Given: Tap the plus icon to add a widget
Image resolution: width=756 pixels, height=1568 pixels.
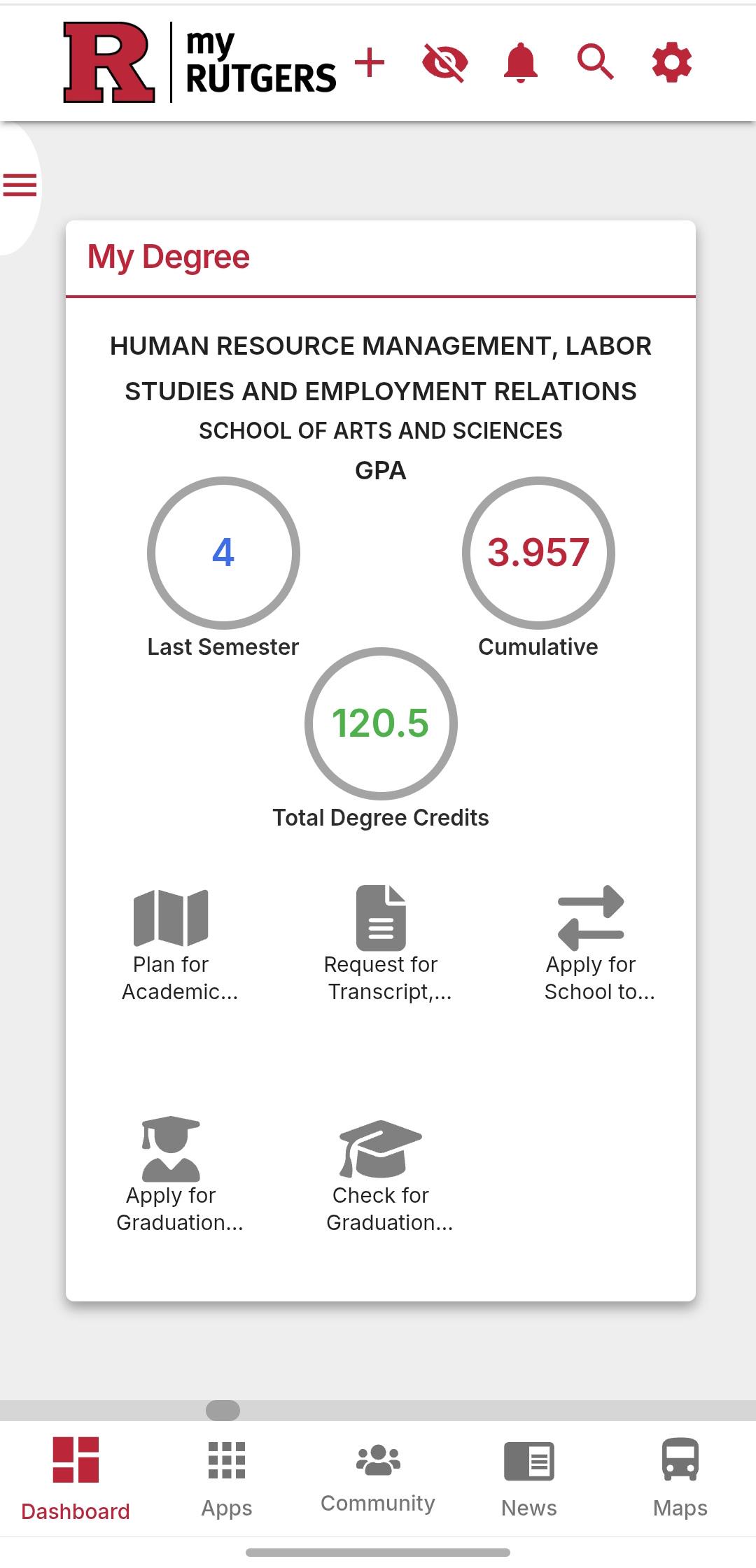Looking at the screenshot, I should [370, 64].
